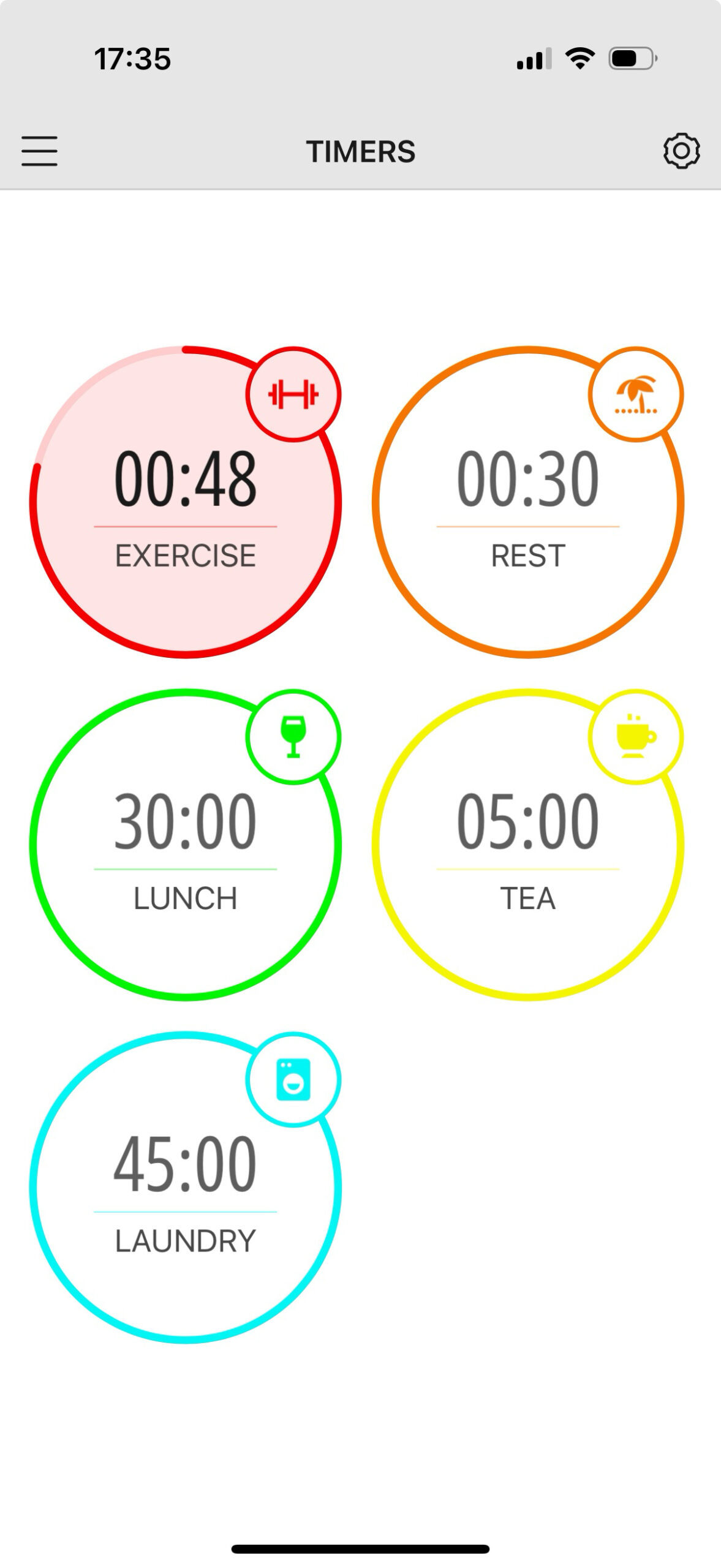
Task: Start the 30-second Rest timer
Action: click(x=527, y=502)
